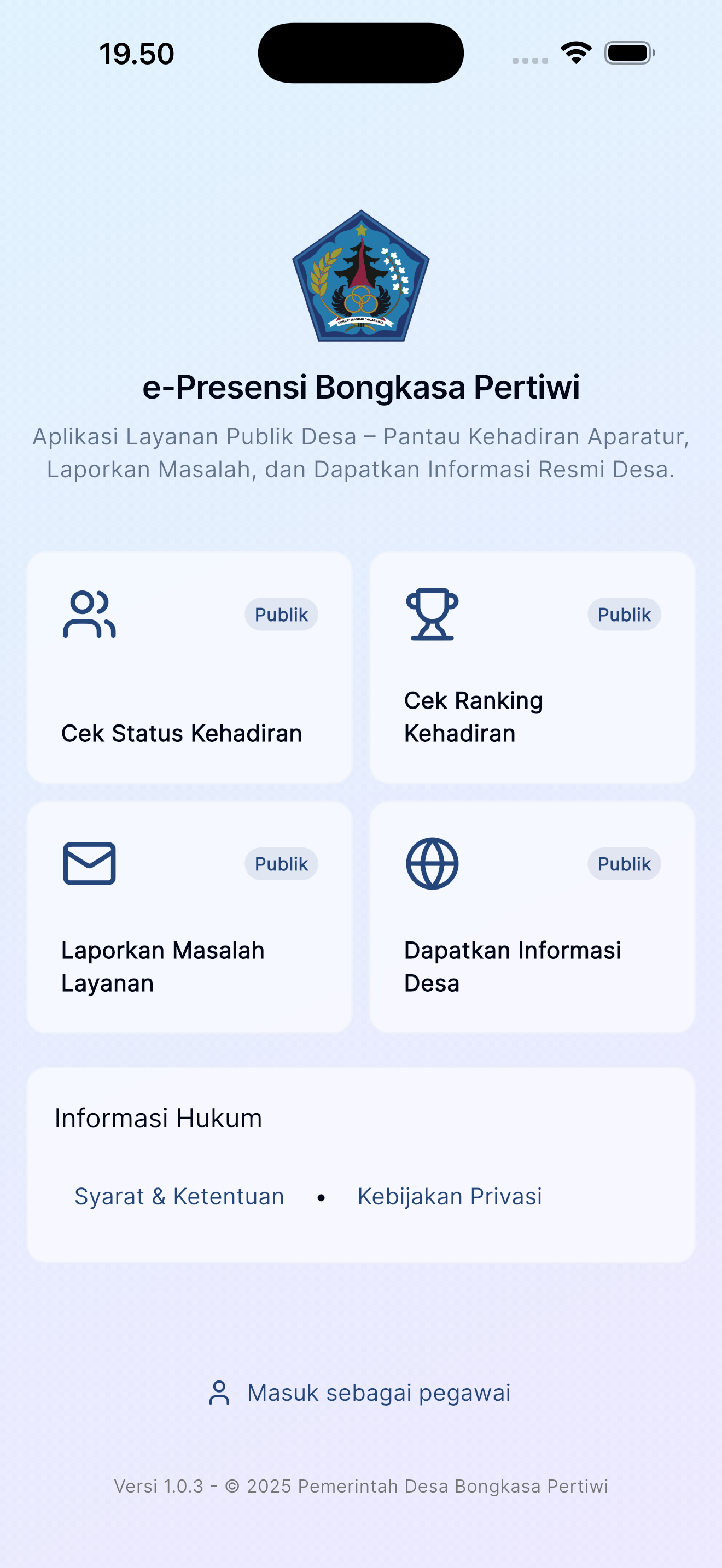Open Syarat & Ketentuan
The image size is (722, 1568).
pos(178,1196)
